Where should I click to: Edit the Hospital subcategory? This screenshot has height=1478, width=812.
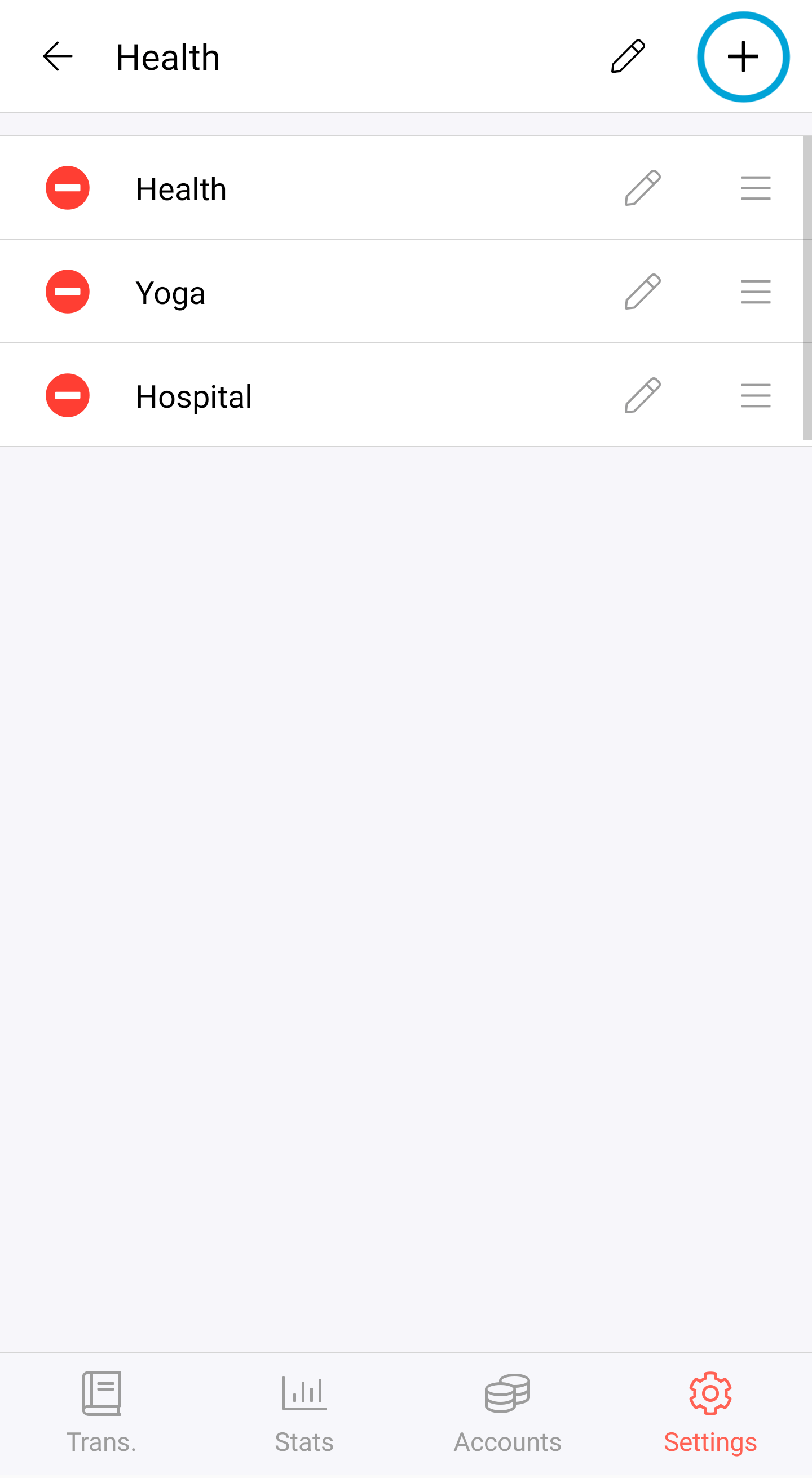643,396
